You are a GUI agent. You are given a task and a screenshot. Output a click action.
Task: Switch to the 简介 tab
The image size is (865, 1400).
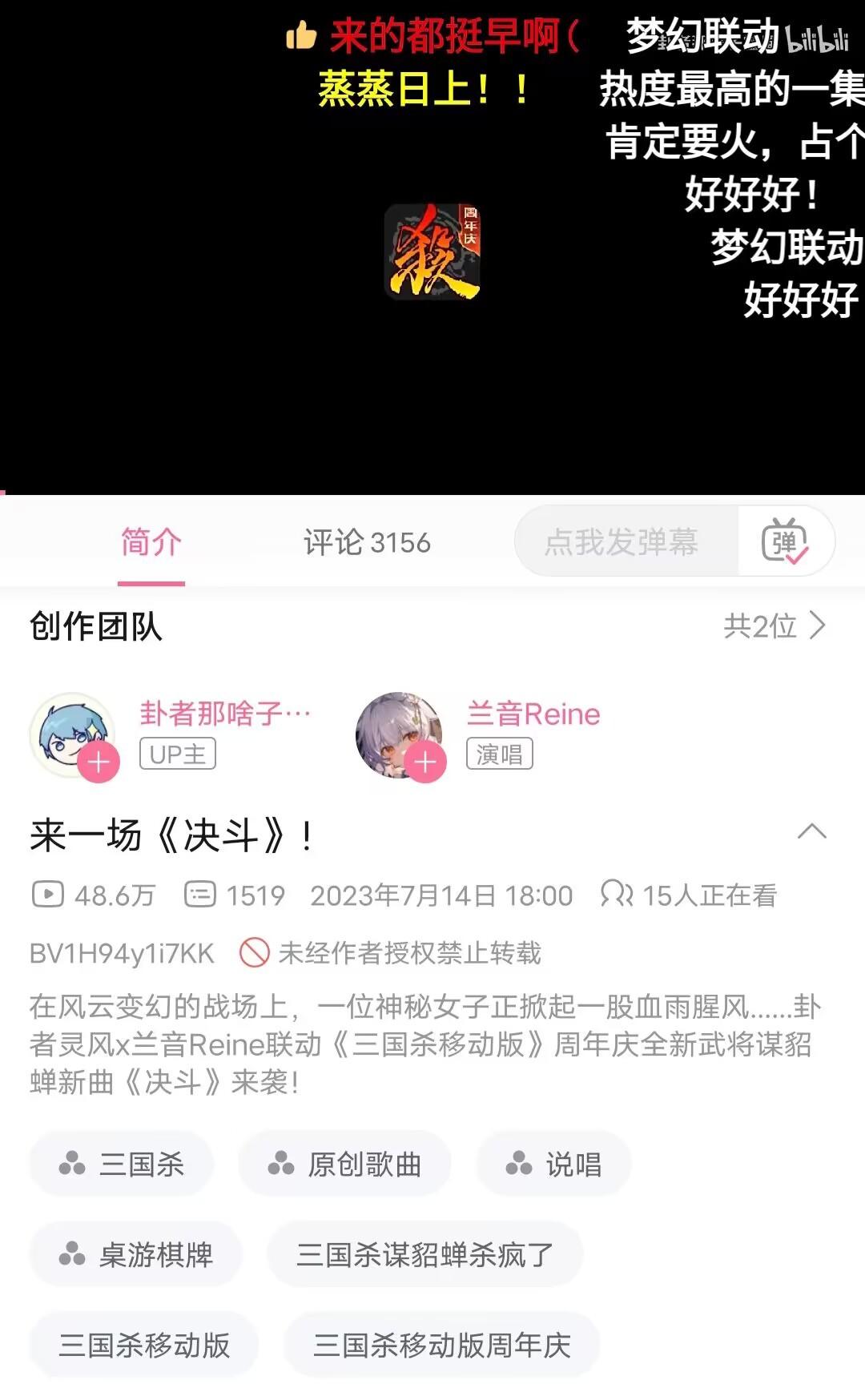coord(151,542)
